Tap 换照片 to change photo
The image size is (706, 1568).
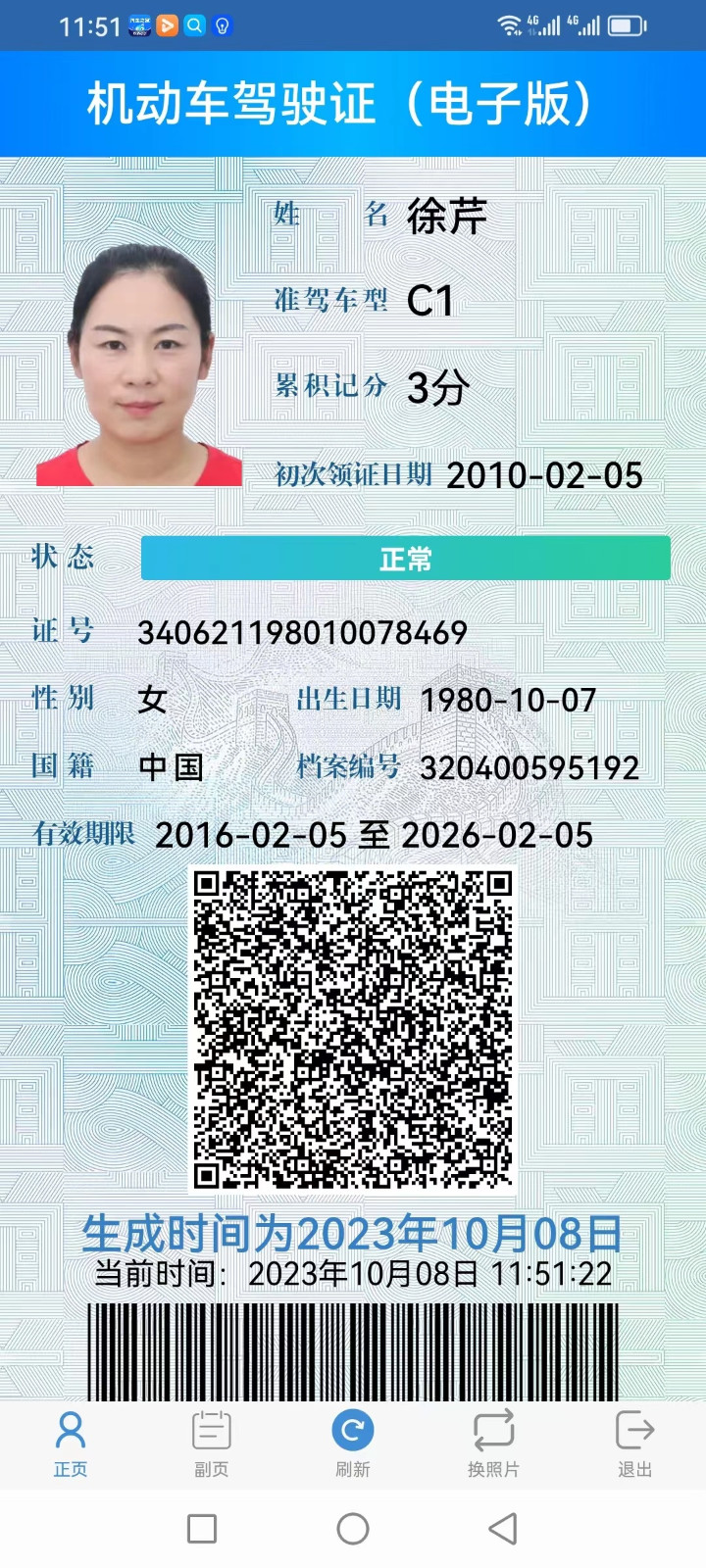point(493,1443)
